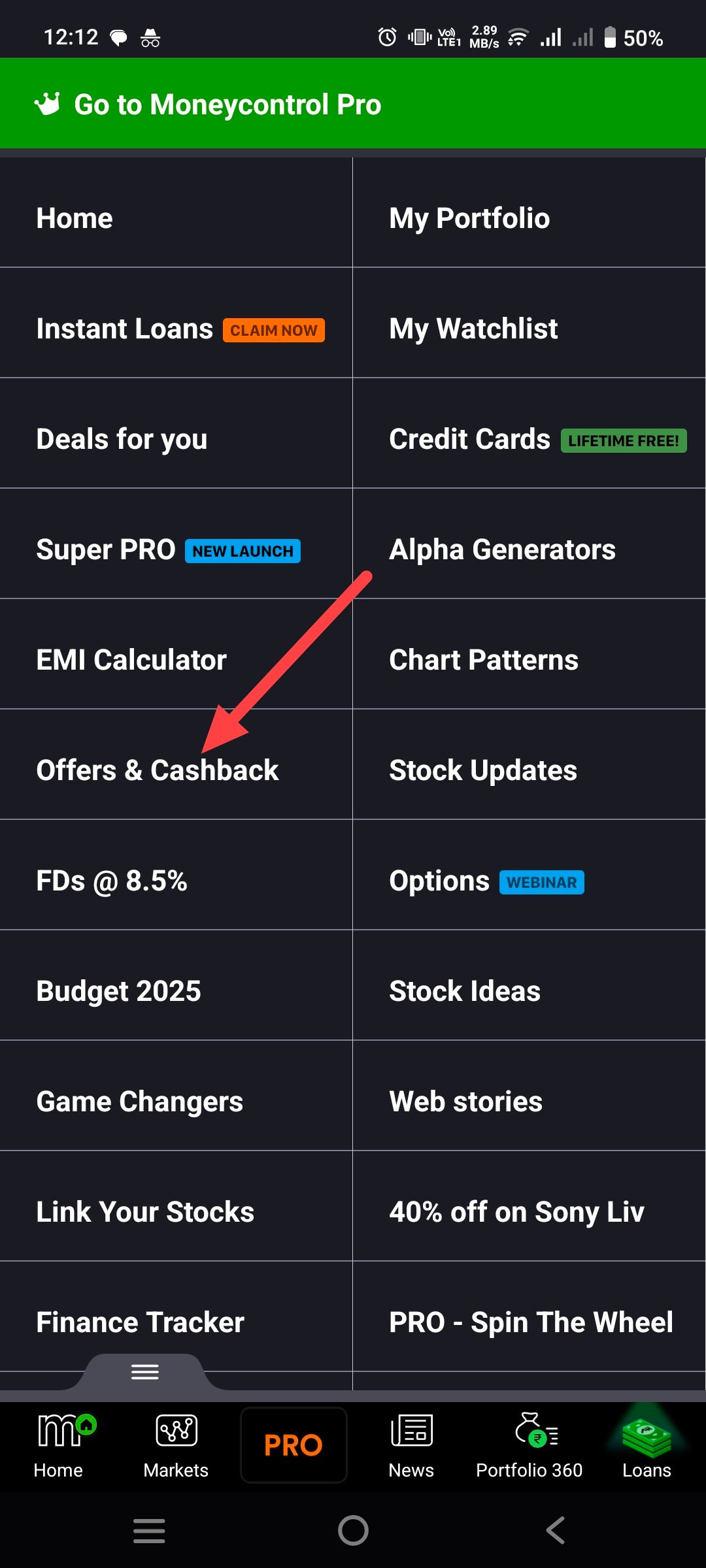Tap the system back button
This screenshot has width=706, height=1568.
coord(556,1530)
